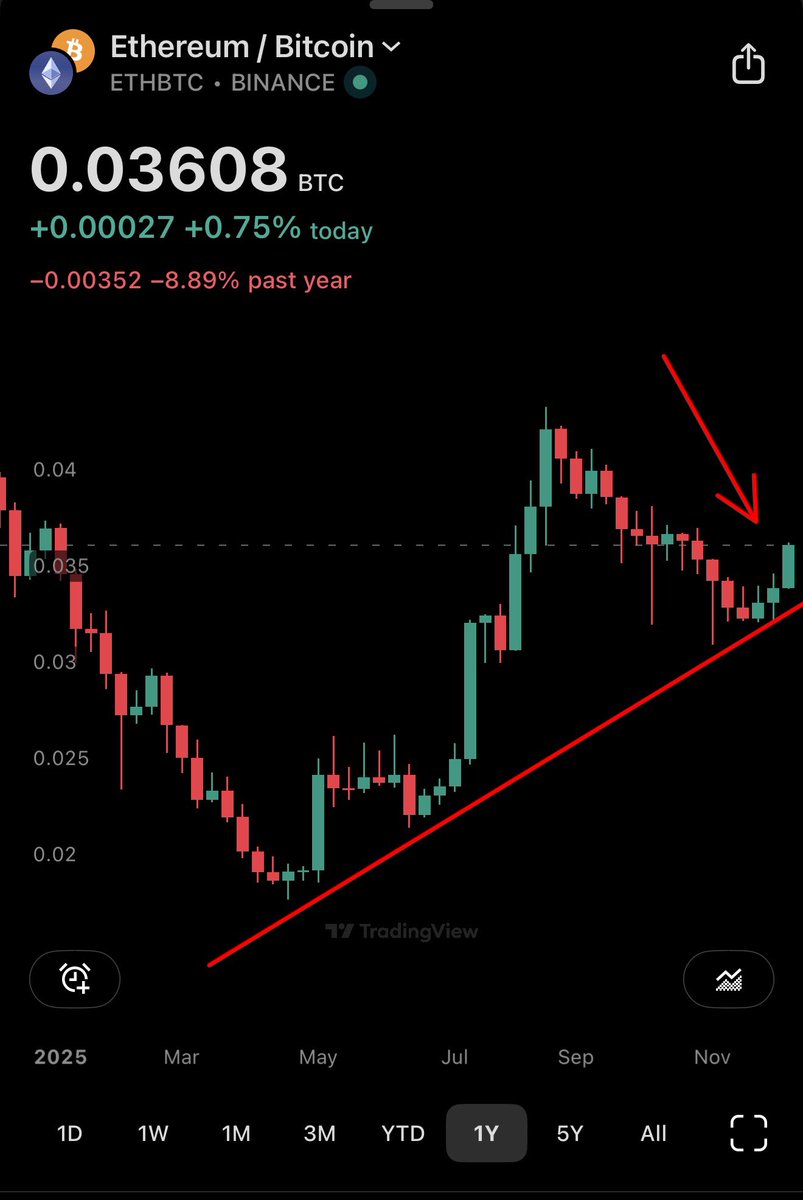Show the YTD range
This screenshot has height=1200, width=803.
[403, 1133]
